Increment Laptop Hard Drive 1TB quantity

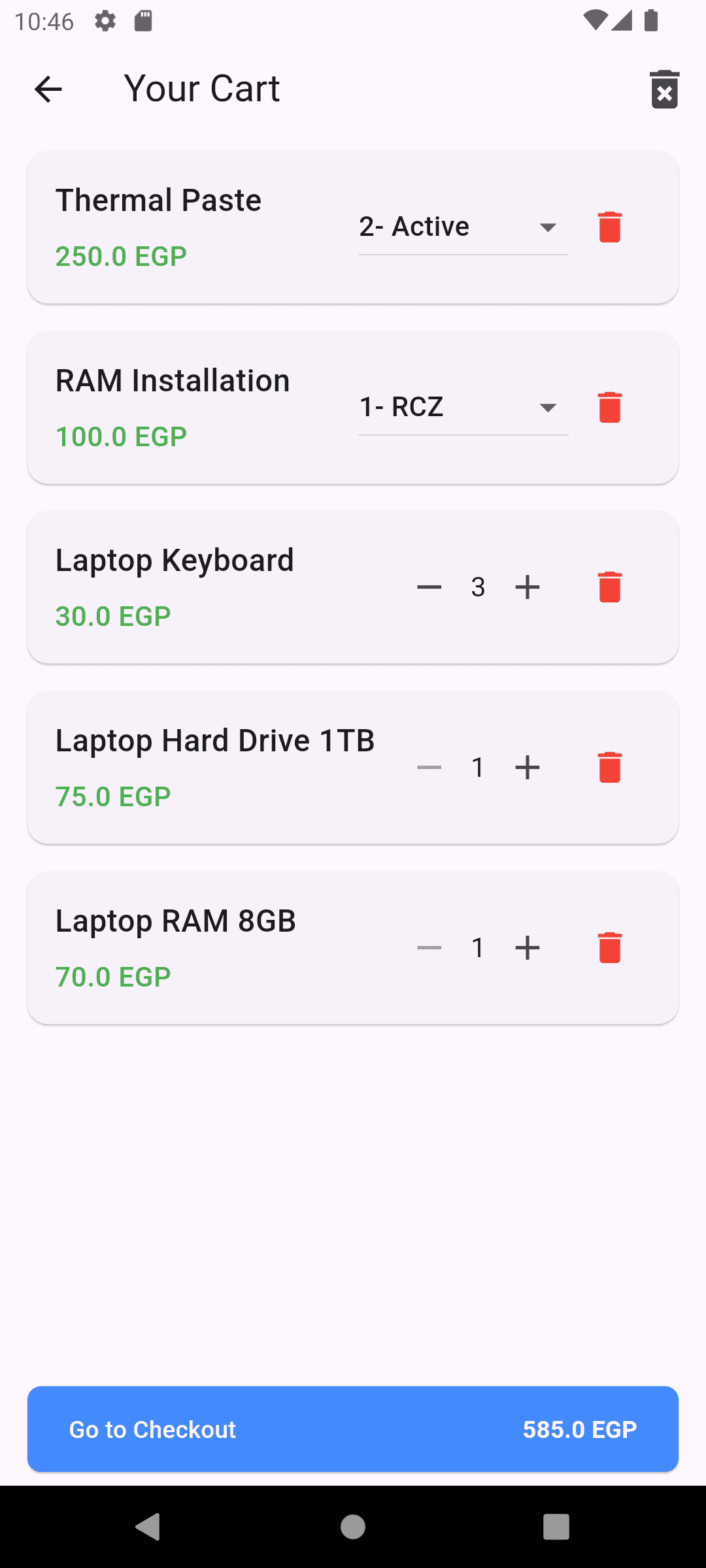coord(527,768)
